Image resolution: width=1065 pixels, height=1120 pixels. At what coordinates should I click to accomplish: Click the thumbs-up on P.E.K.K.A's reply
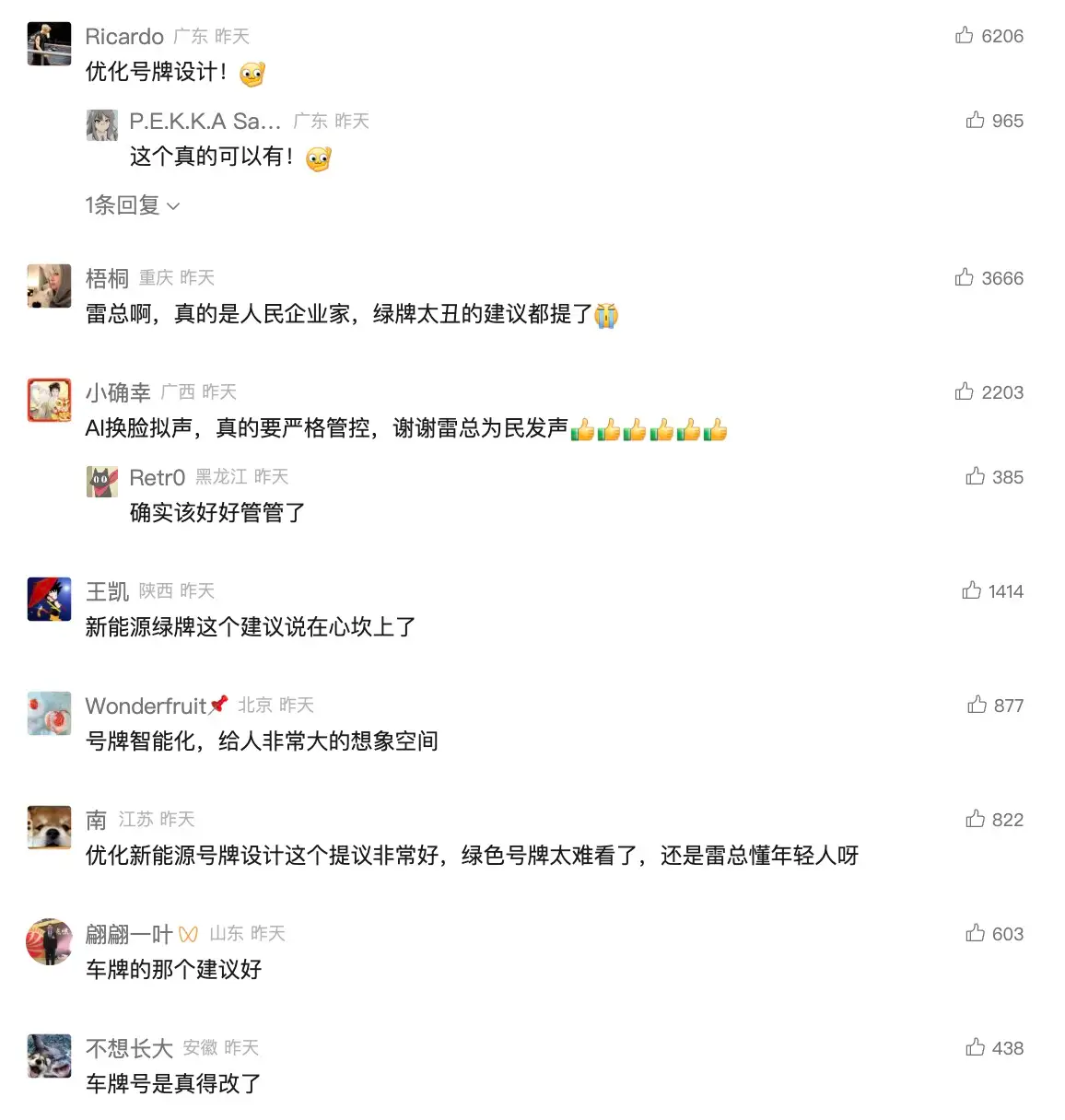point(975,120)
